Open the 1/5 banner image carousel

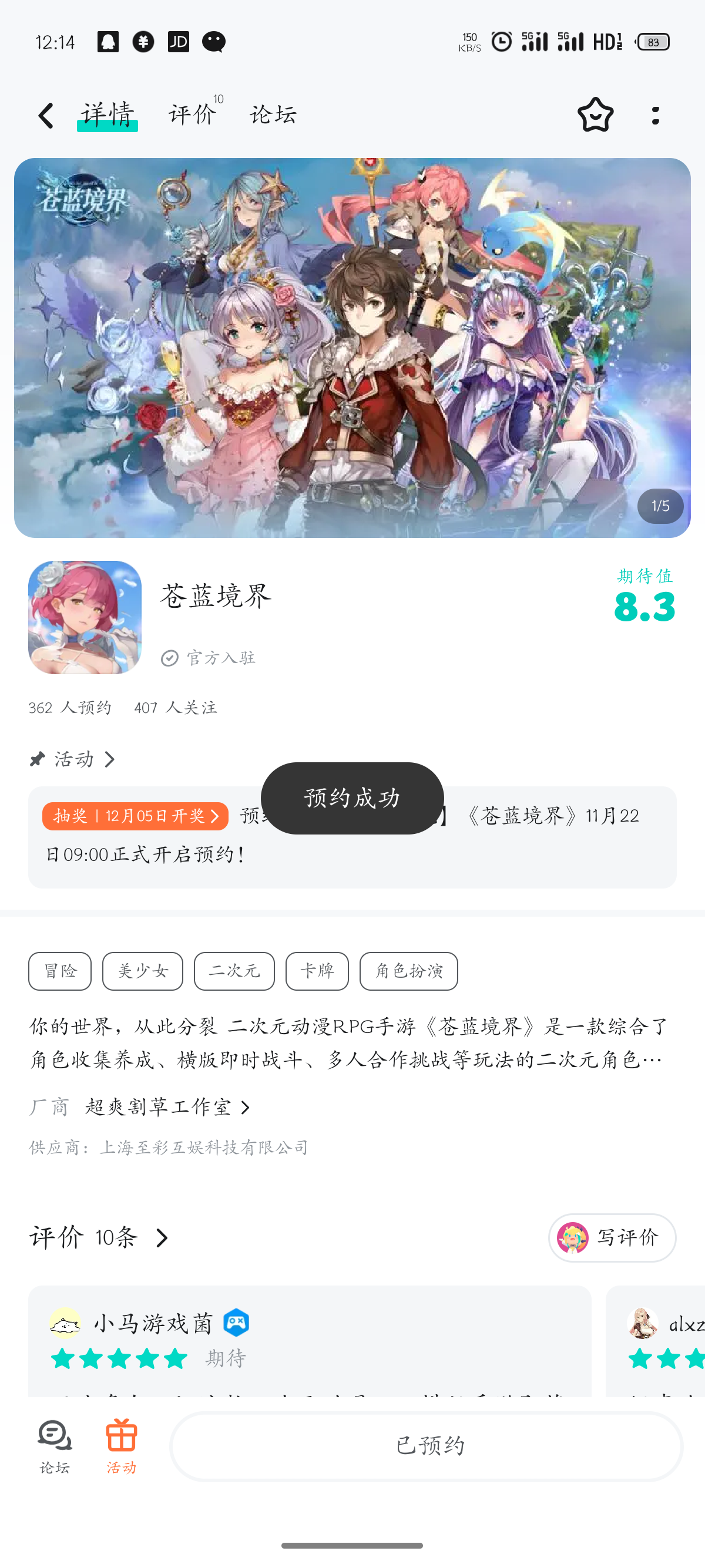659,506
